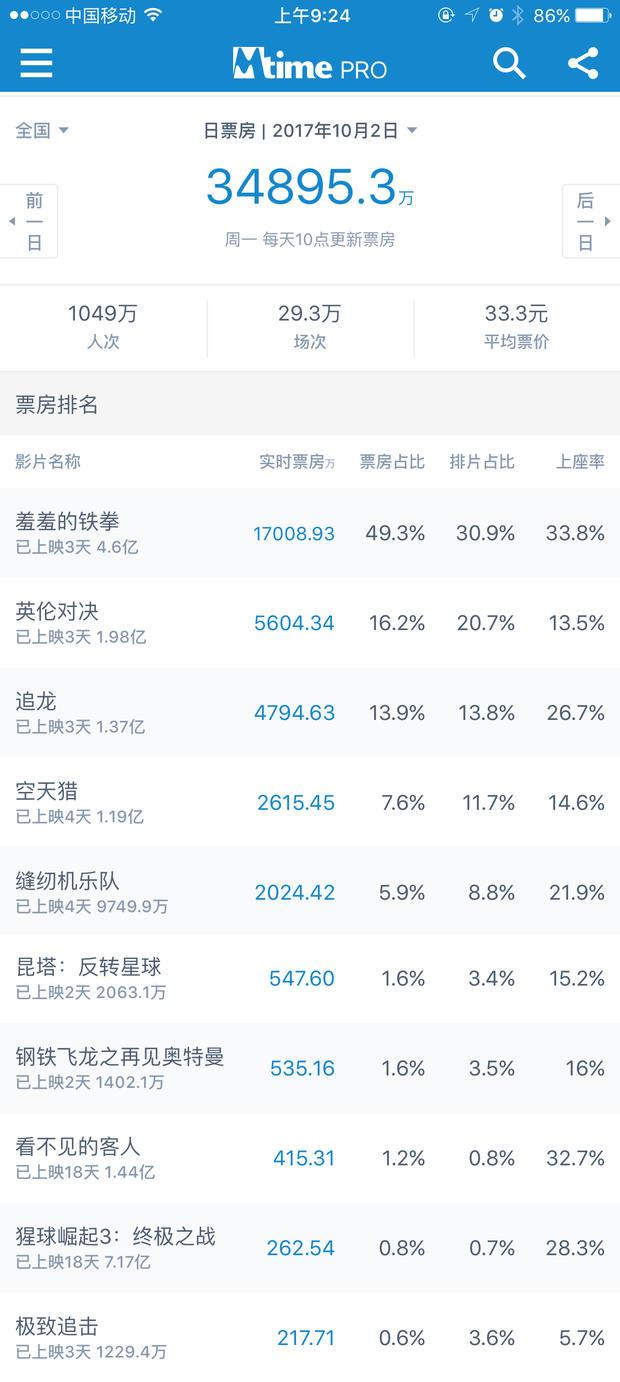
Task: Select the 追龙 row
Action: [310, 713]
